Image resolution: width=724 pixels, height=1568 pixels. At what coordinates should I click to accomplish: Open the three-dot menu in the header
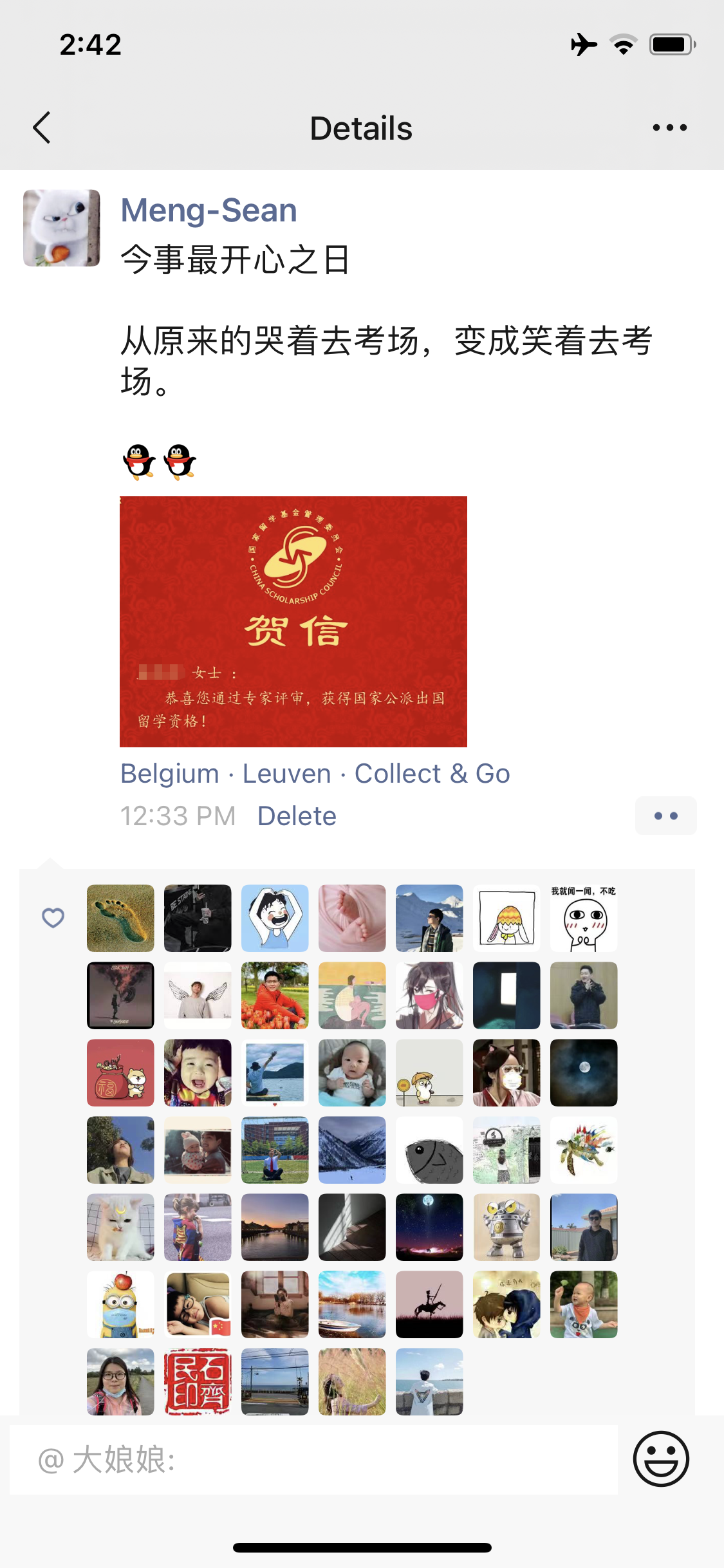click(669, 127)
